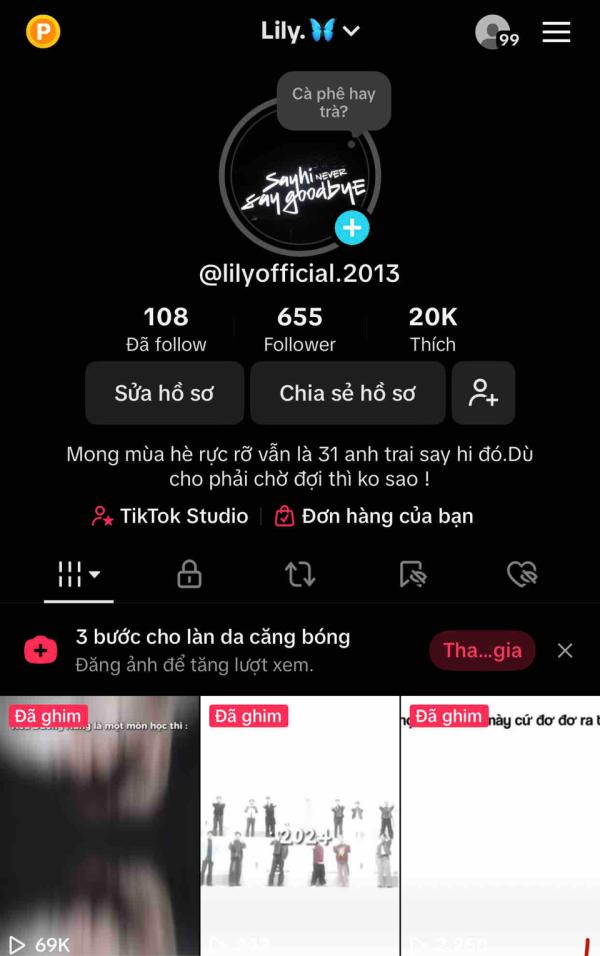Tap the 'Cà phê hay trà?' thought bubble
600x956 pixels.
tap(333, 102)
